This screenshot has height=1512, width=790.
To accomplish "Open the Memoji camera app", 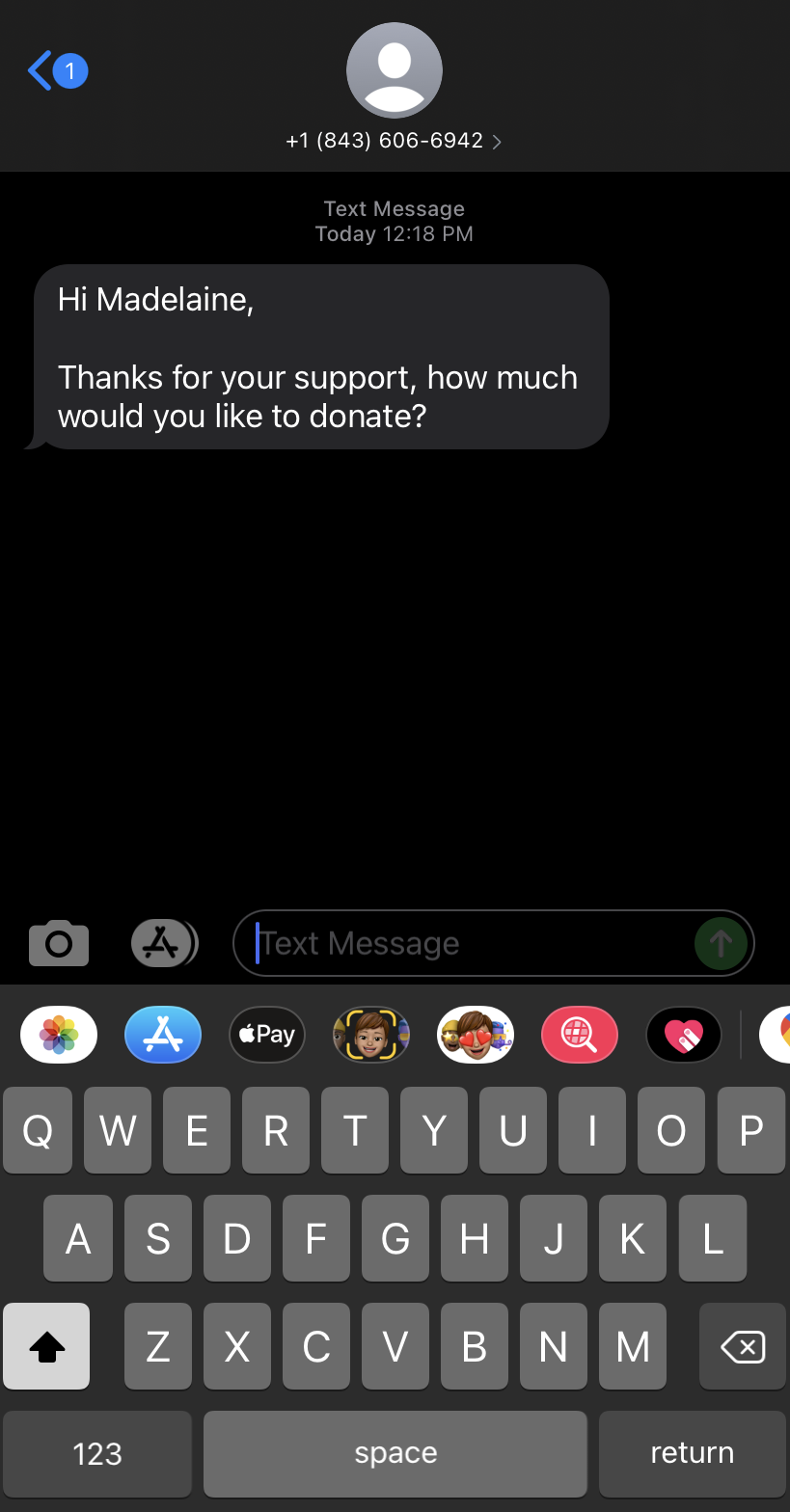I will (x=371, y=1035).
